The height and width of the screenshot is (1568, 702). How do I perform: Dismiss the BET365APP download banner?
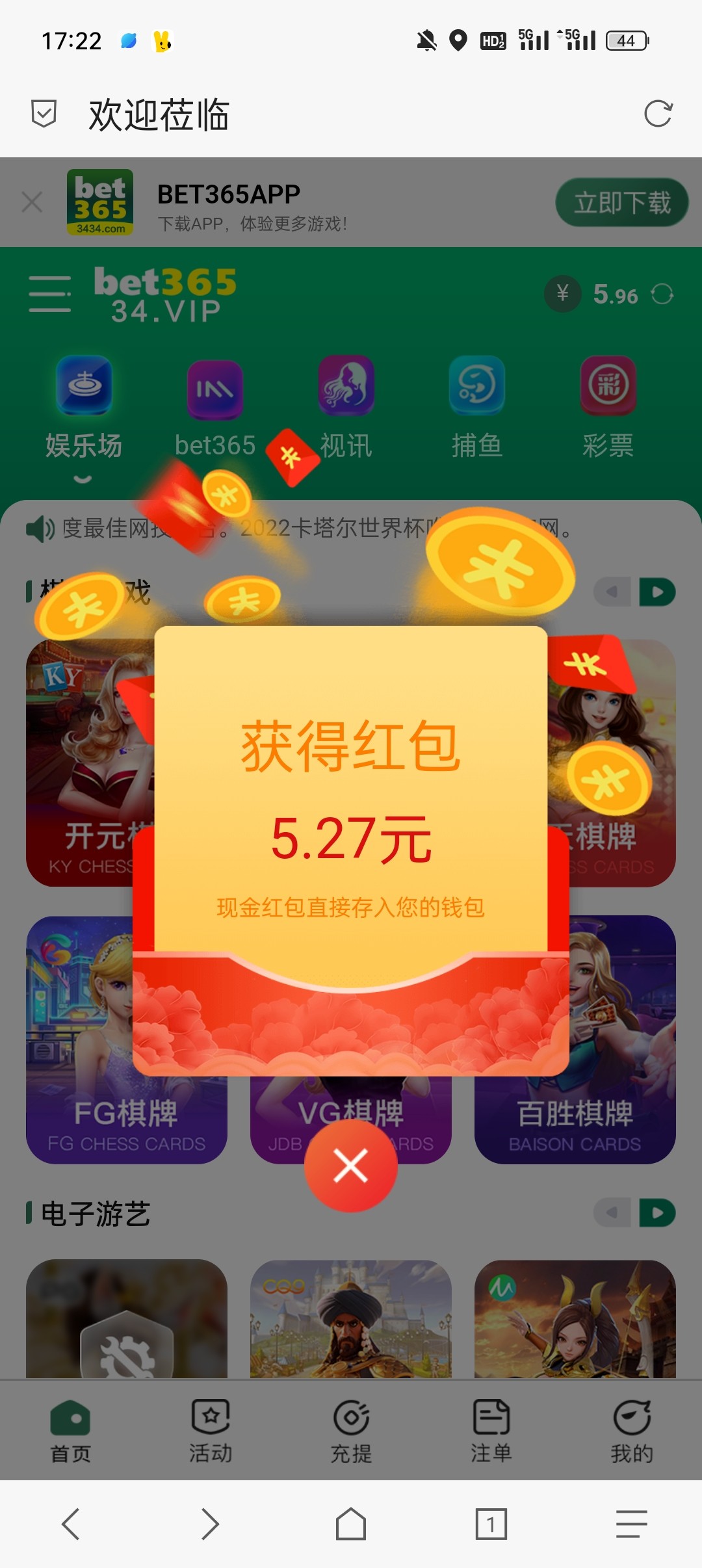coord(32,202)
